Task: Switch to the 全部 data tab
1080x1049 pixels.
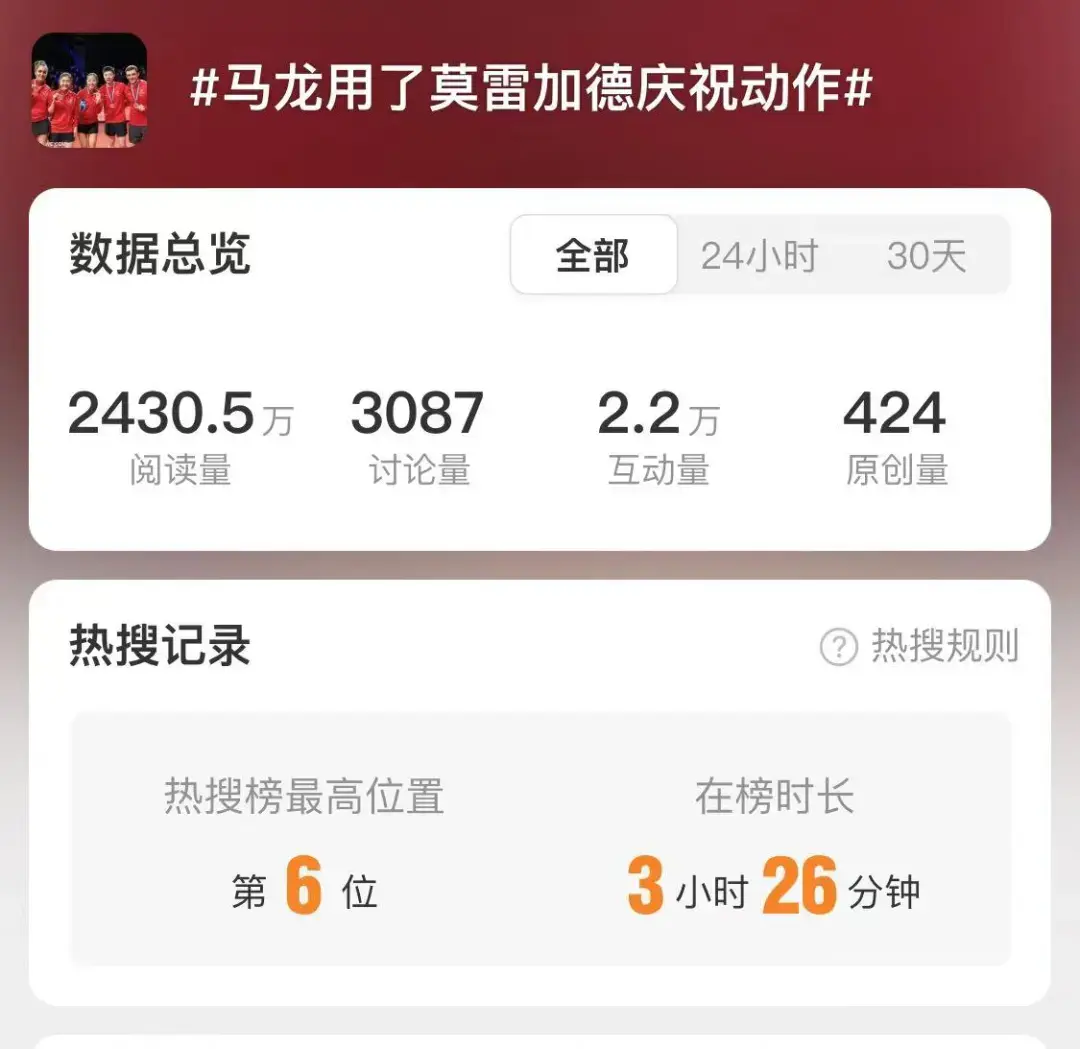Action: [593, 256]
